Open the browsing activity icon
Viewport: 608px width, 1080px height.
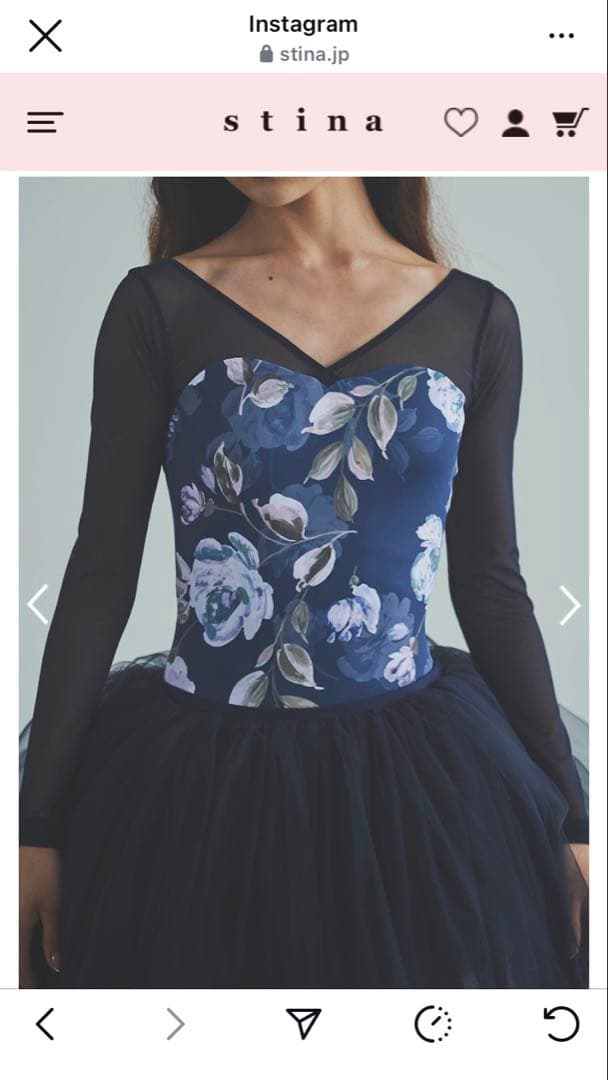click(433, 1023)
